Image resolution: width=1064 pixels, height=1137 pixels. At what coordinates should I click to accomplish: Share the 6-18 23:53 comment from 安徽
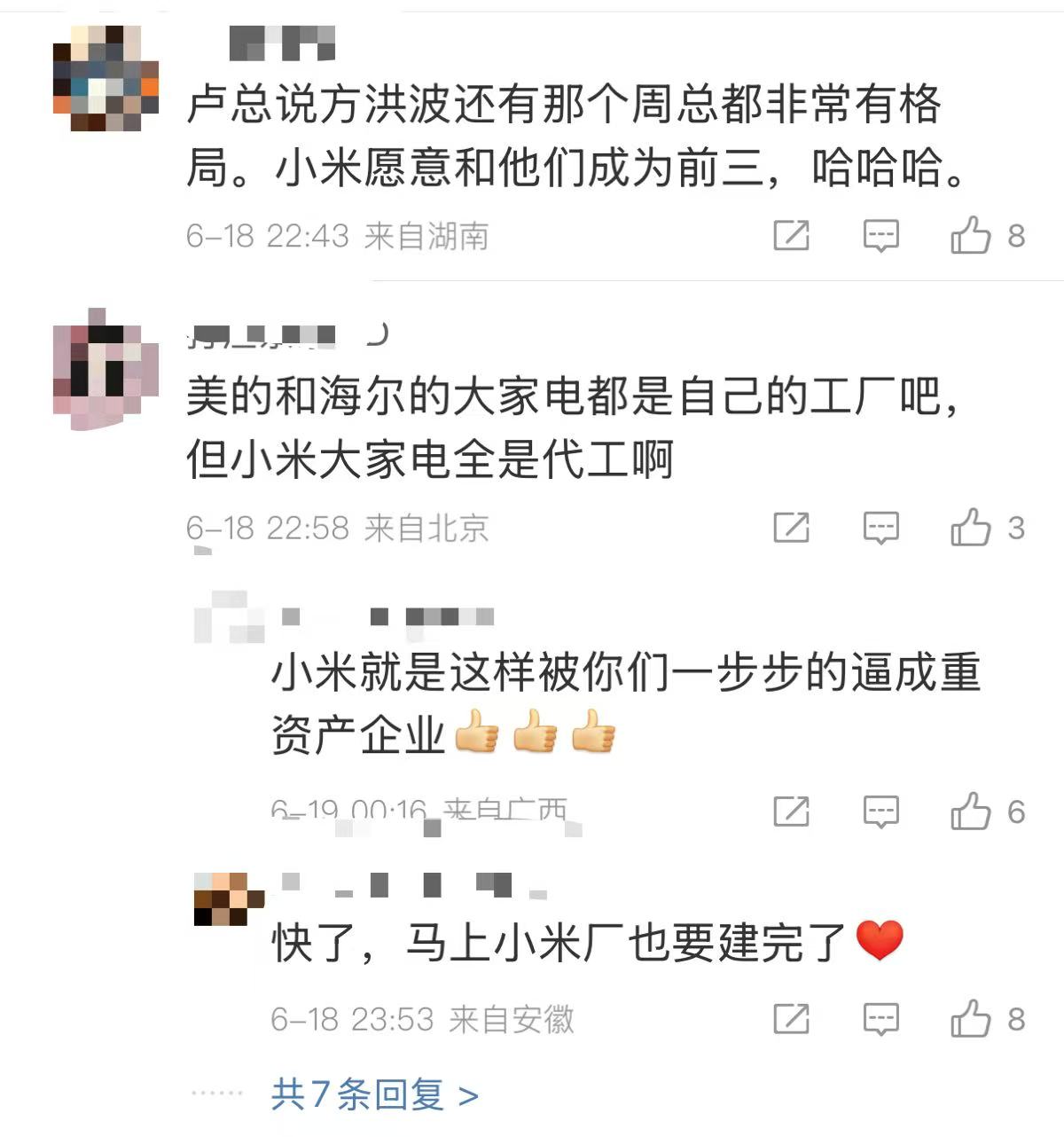791,1019
